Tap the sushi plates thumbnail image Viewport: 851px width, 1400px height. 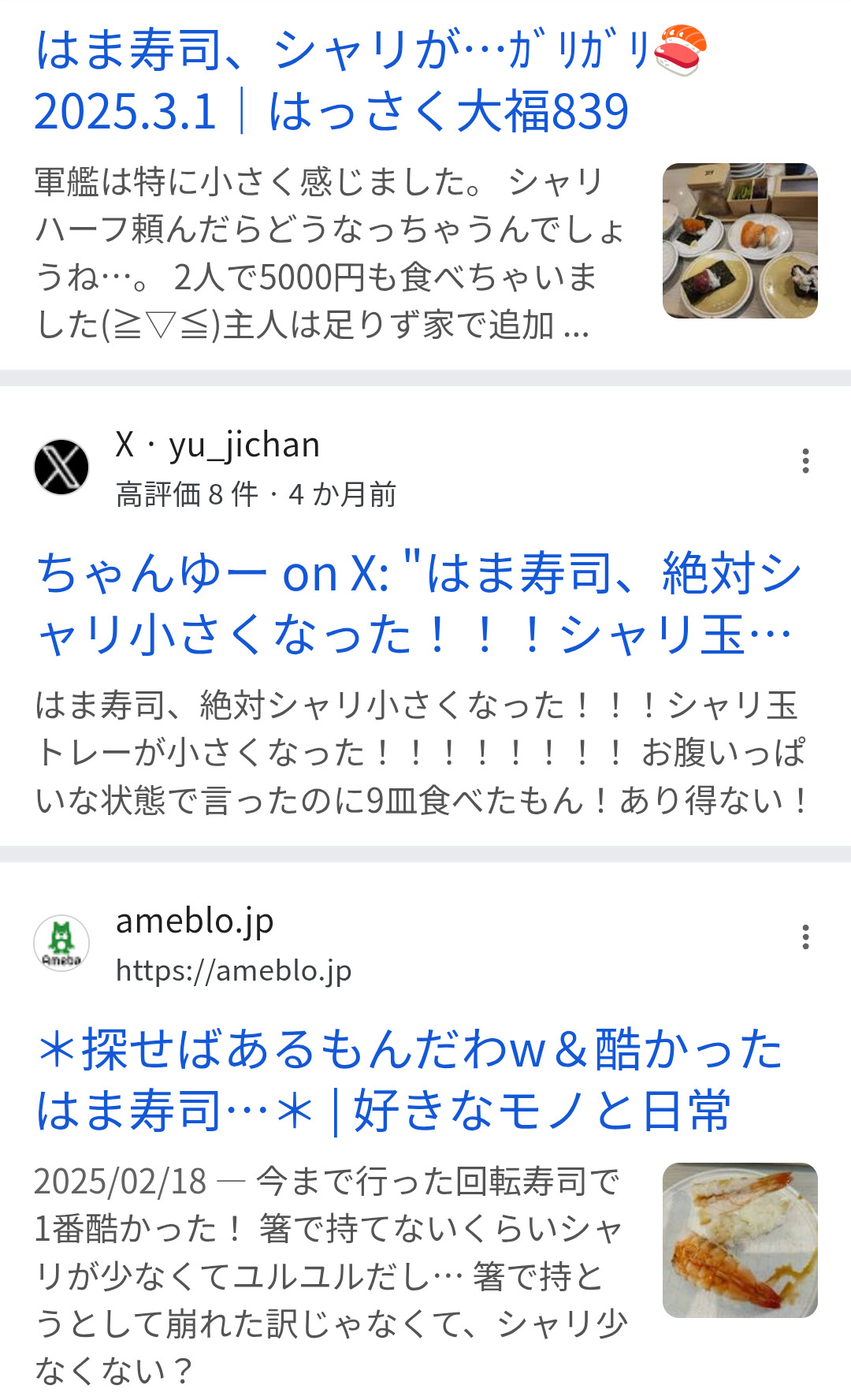tap(739, 240)
